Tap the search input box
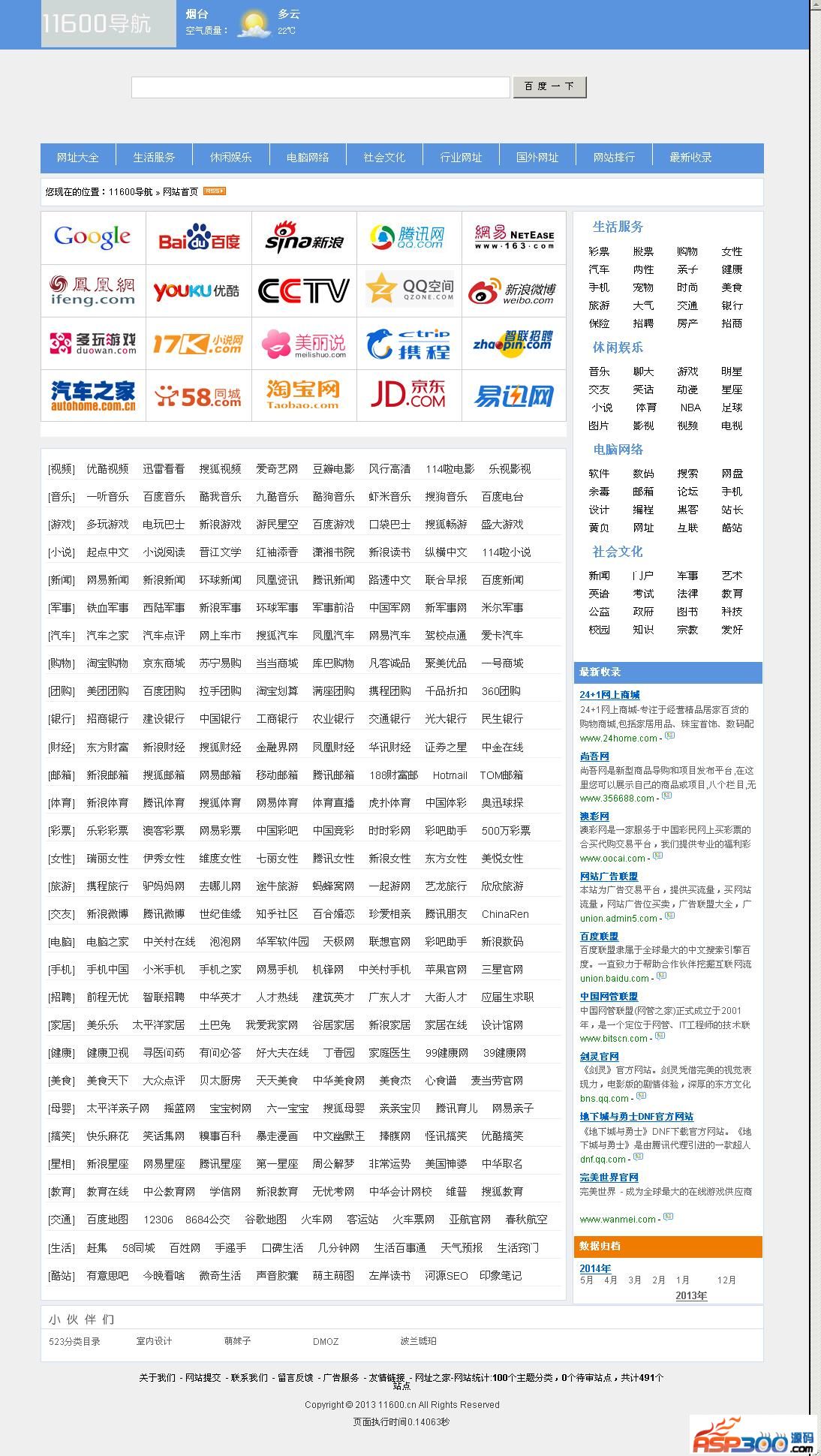Viewport: 821px width, 1456px height. [x=320, y=87]
